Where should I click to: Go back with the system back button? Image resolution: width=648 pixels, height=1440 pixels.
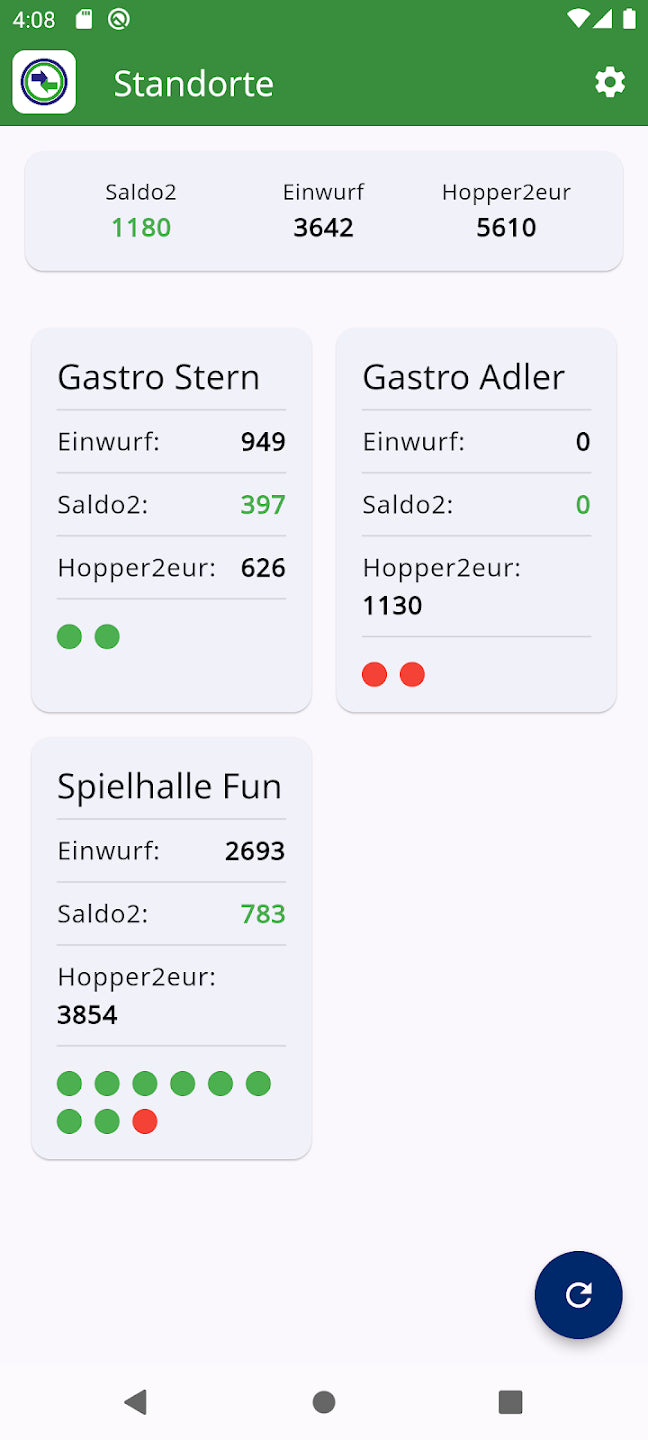136,1402
